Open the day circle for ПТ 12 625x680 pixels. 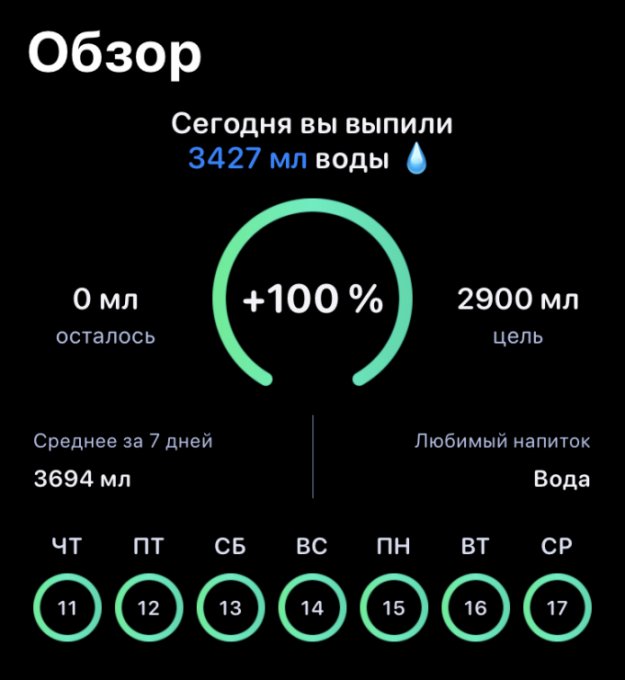coord(148,608)
